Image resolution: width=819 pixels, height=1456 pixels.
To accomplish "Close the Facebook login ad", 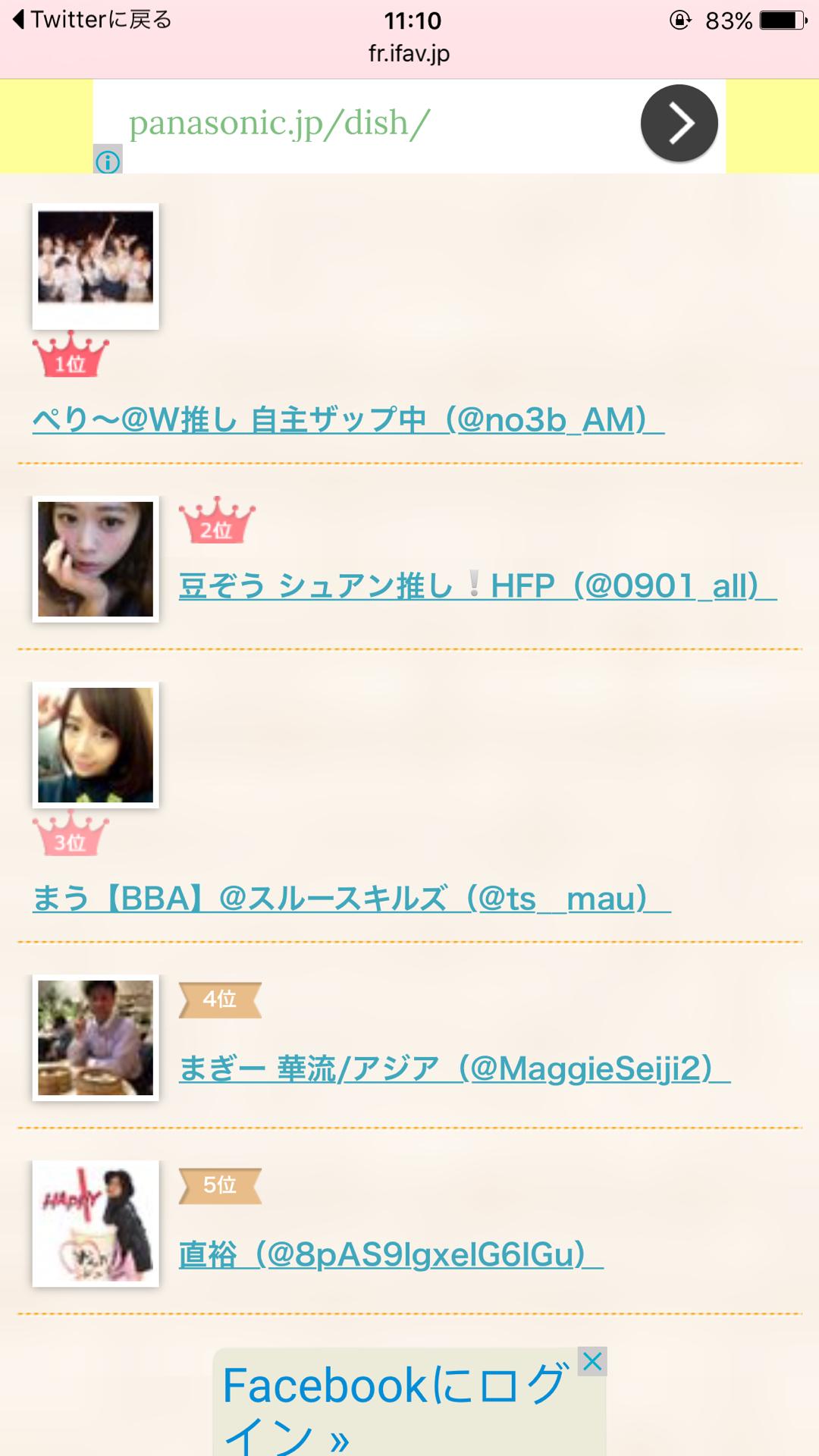I will pyautogui.click(x=592, y=1362).
